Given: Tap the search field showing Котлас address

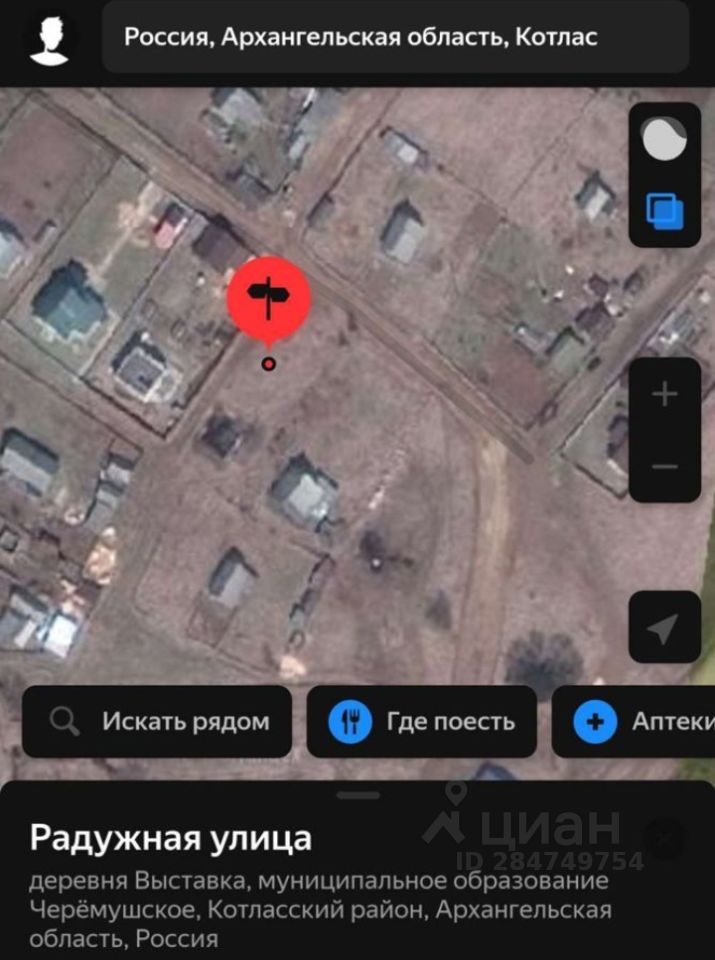Looking at the screenshot, I should (396, 38).
